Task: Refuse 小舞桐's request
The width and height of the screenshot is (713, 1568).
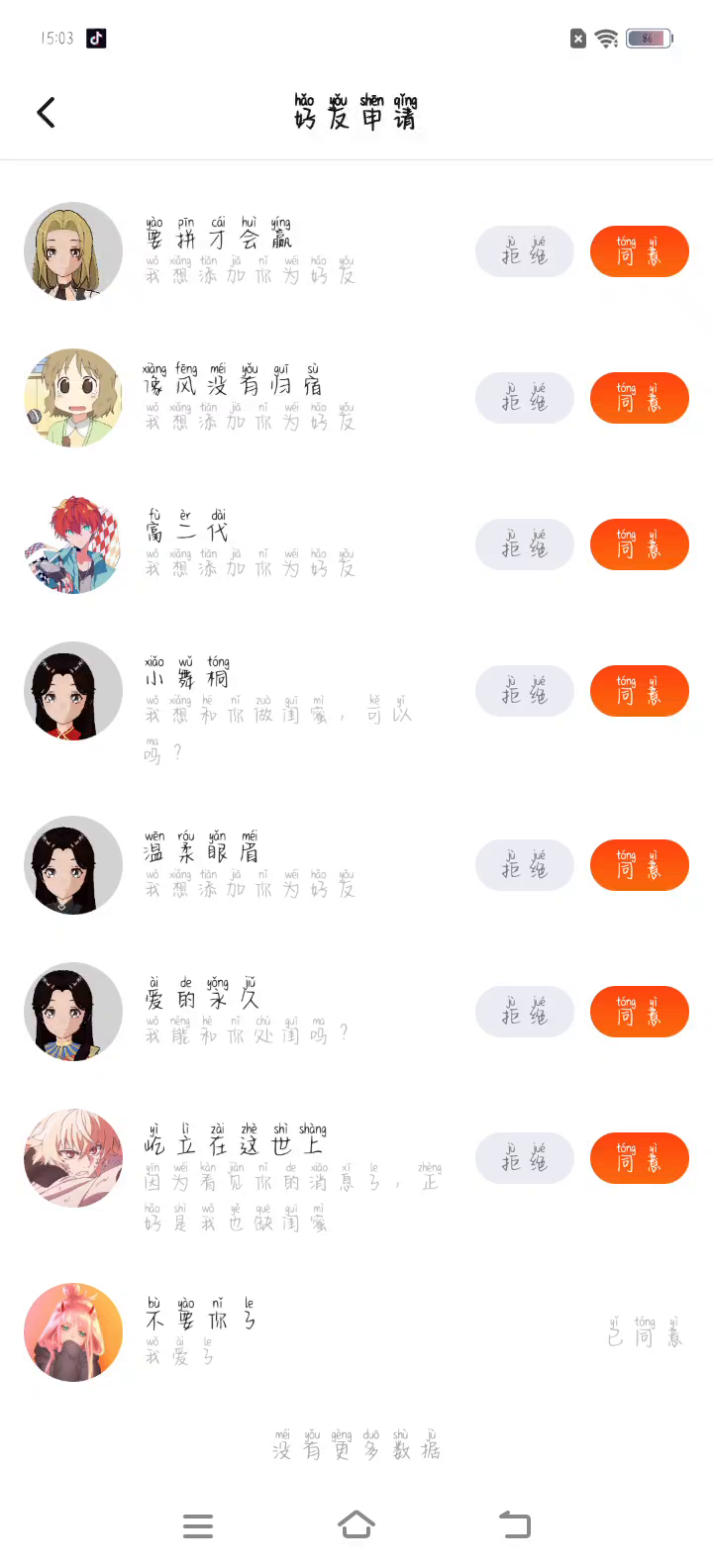Action: click(524, 691)
